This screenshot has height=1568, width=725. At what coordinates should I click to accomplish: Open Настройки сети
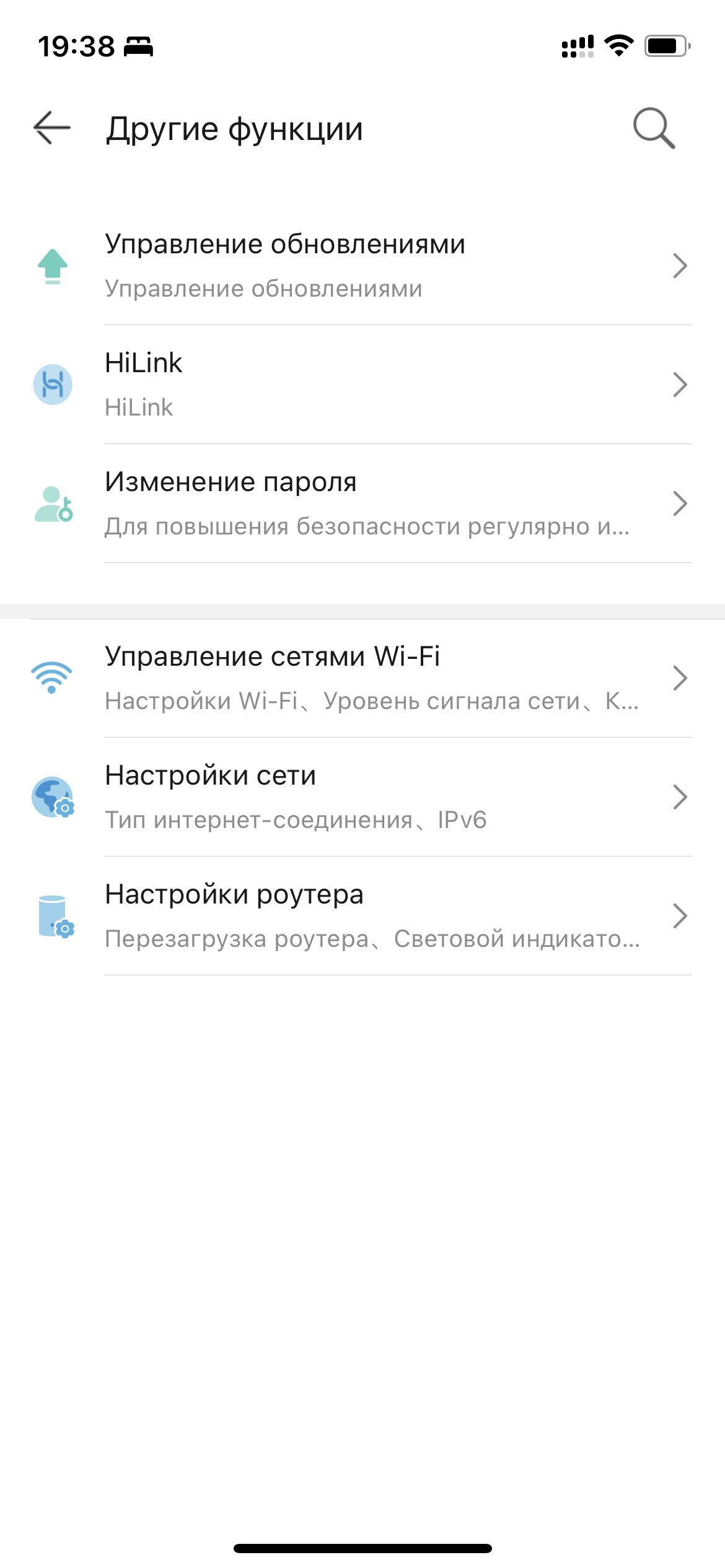point(362,797)
